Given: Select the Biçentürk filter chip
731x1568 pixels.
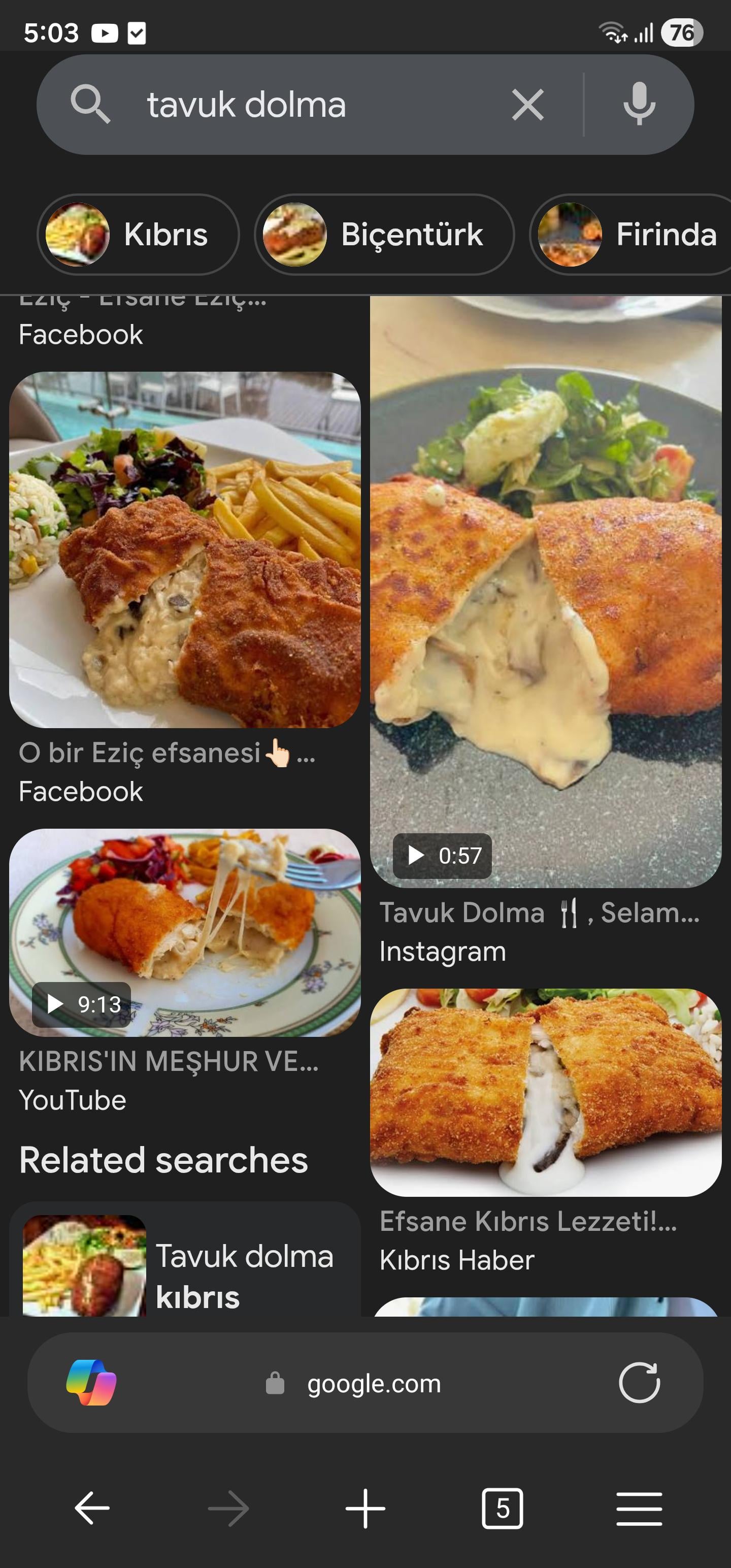Looking at the screenshot, I should (384, 235).
